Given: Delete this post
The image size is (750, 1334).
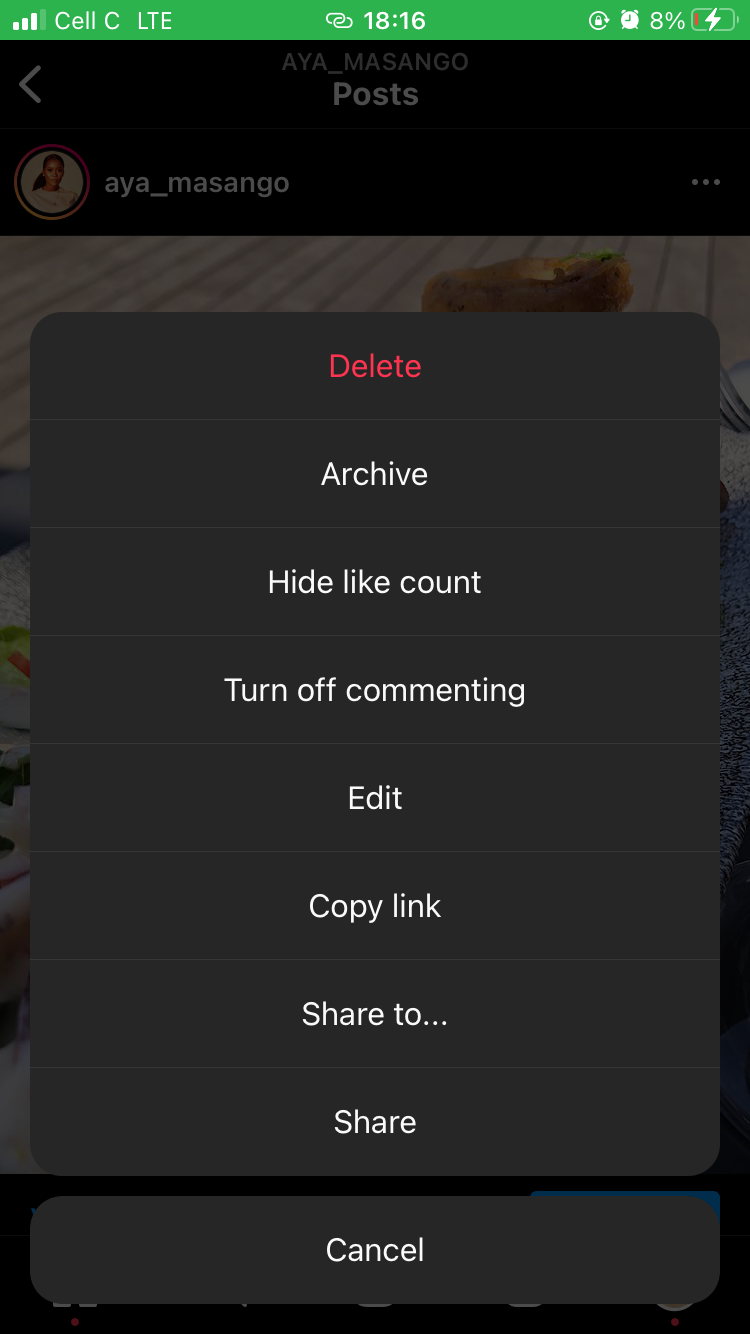Looking at the screenshot, I should point(375,366).
